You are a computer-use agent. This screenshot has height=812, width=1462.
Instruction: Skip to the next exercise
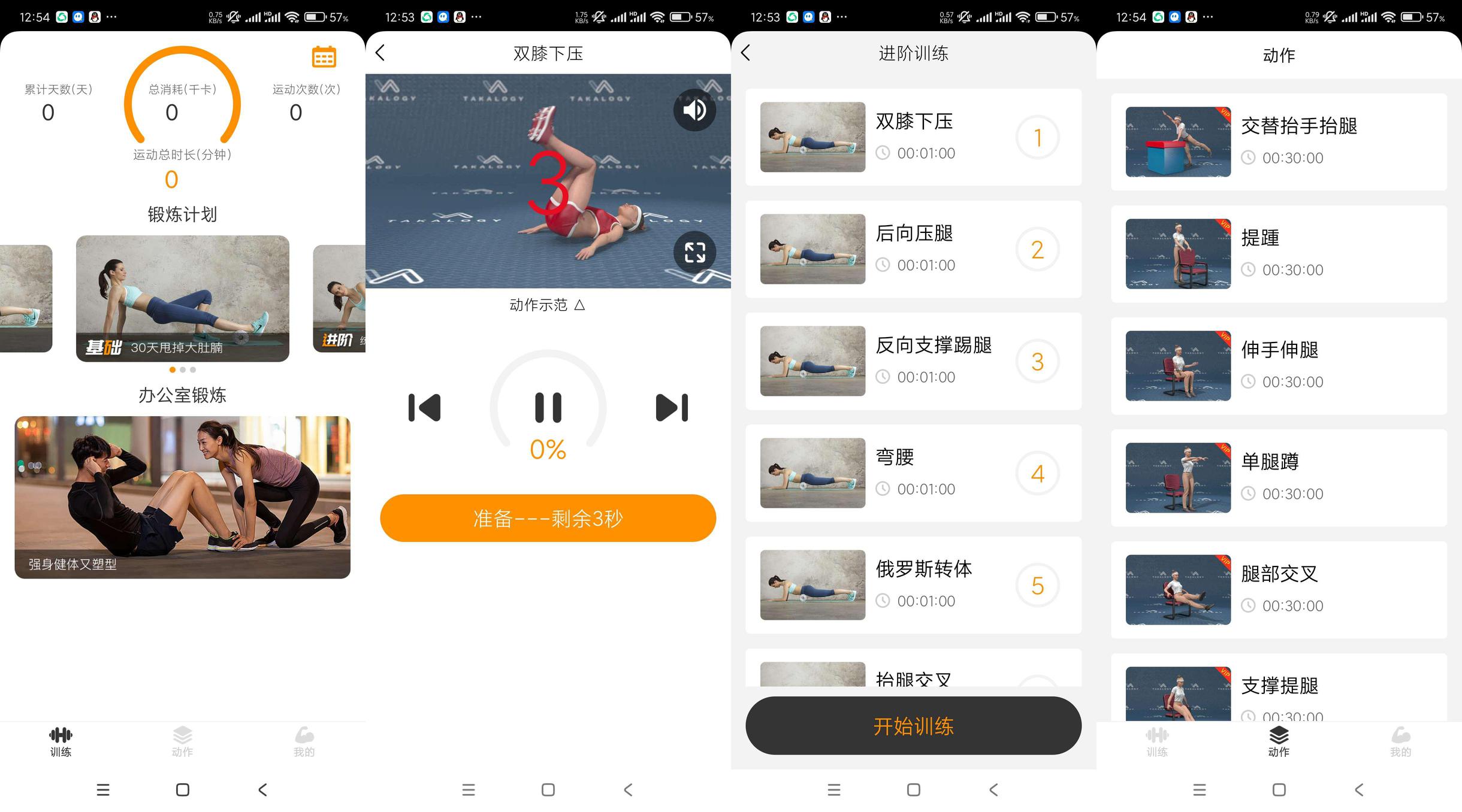click(x=672, y=407)
